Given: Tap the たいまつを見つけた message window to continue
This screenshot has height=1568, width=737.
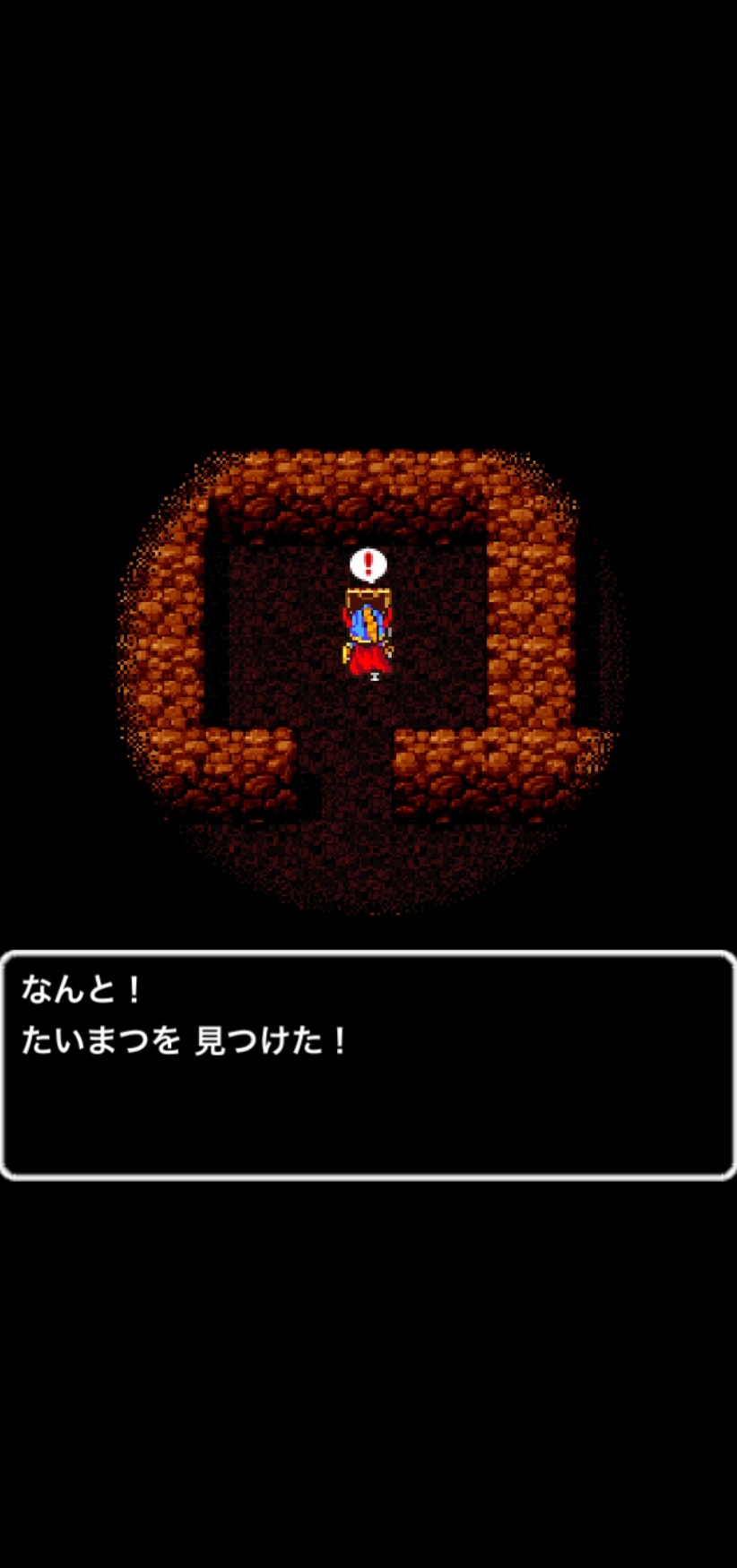Looking at the screenshot, I should coord(368,1064).
